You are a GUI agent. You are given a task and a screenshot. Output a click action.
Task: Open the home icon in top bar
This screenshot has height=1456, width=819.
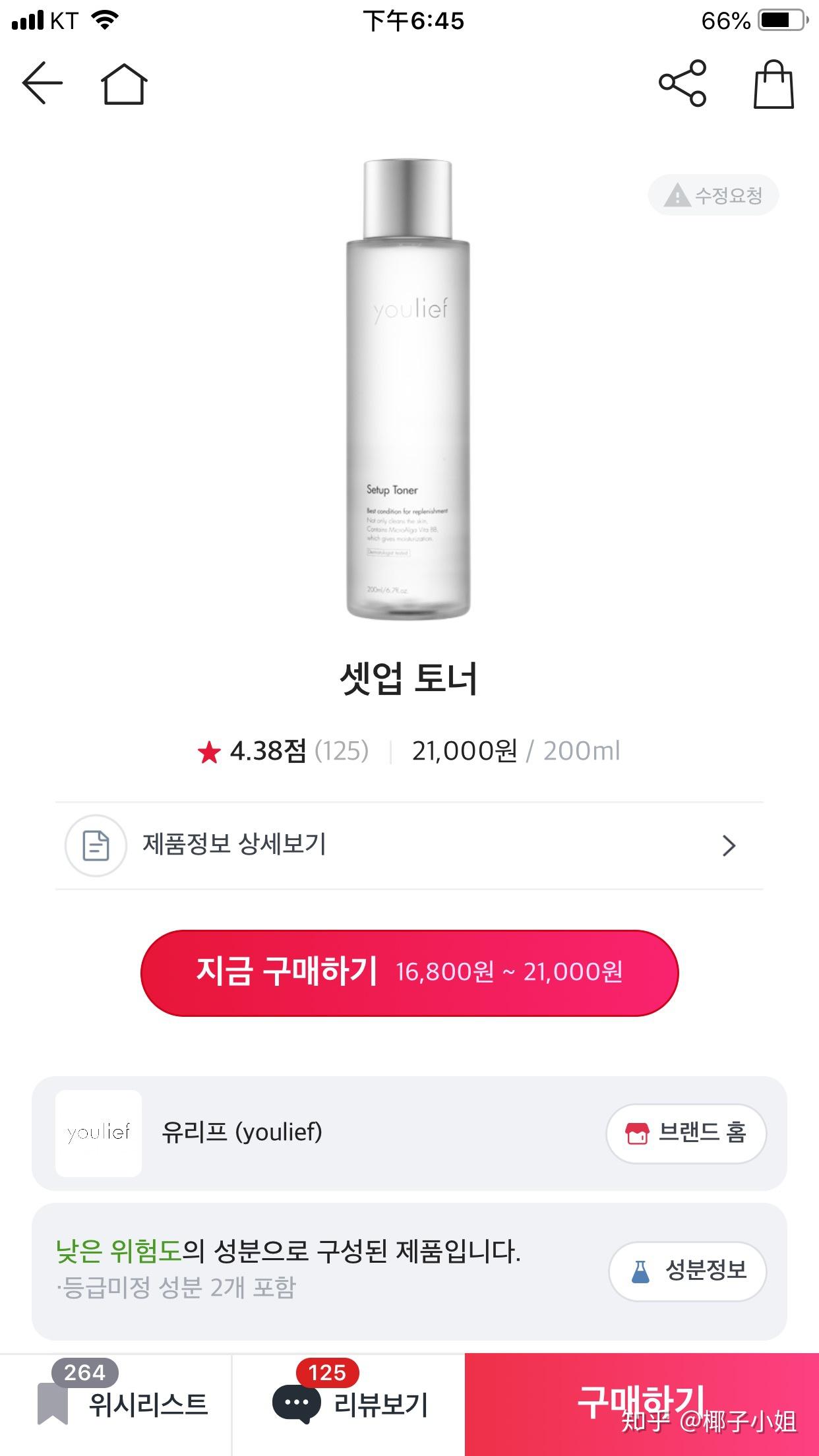[124, 84]
